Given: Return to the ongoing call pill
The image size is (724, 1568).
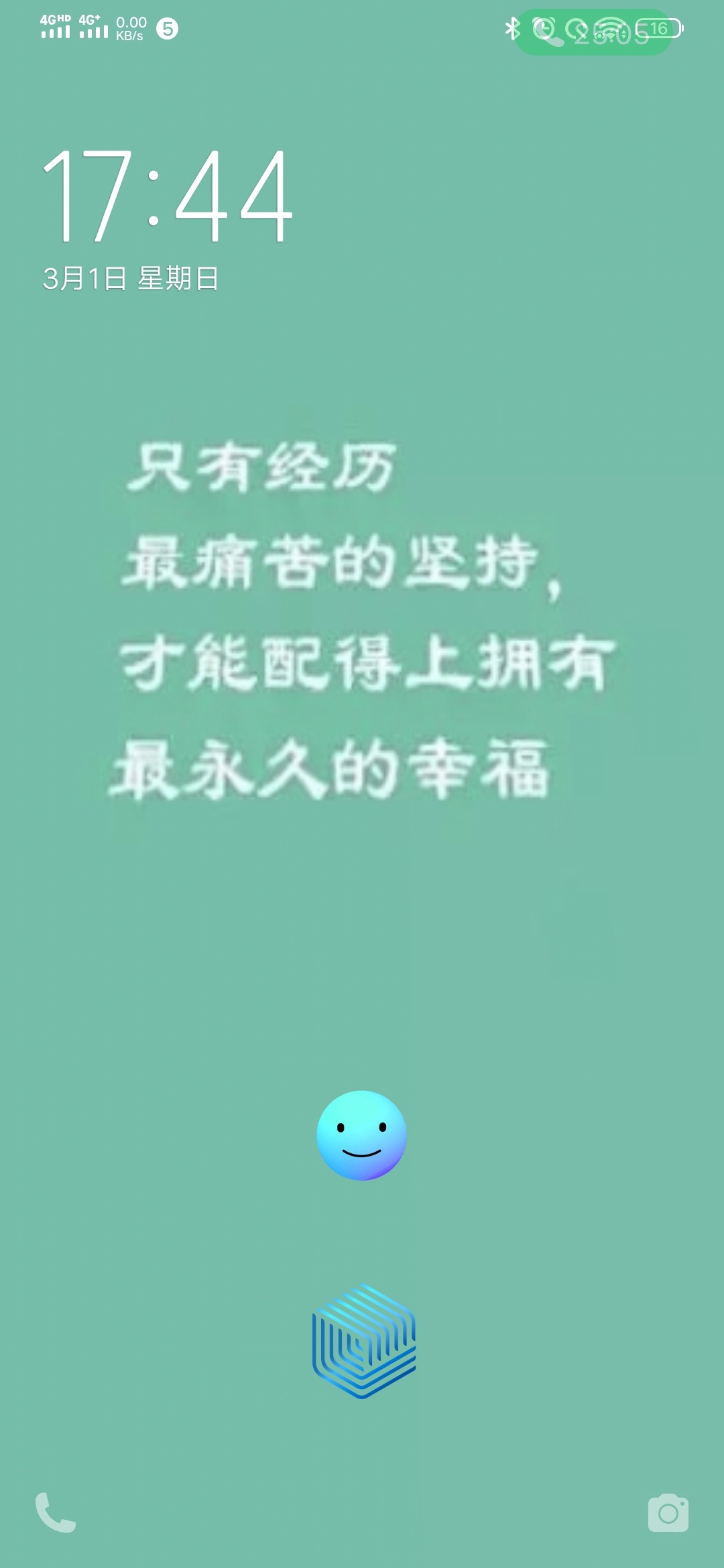Looking at the screenshot, I should click(593, 31).
